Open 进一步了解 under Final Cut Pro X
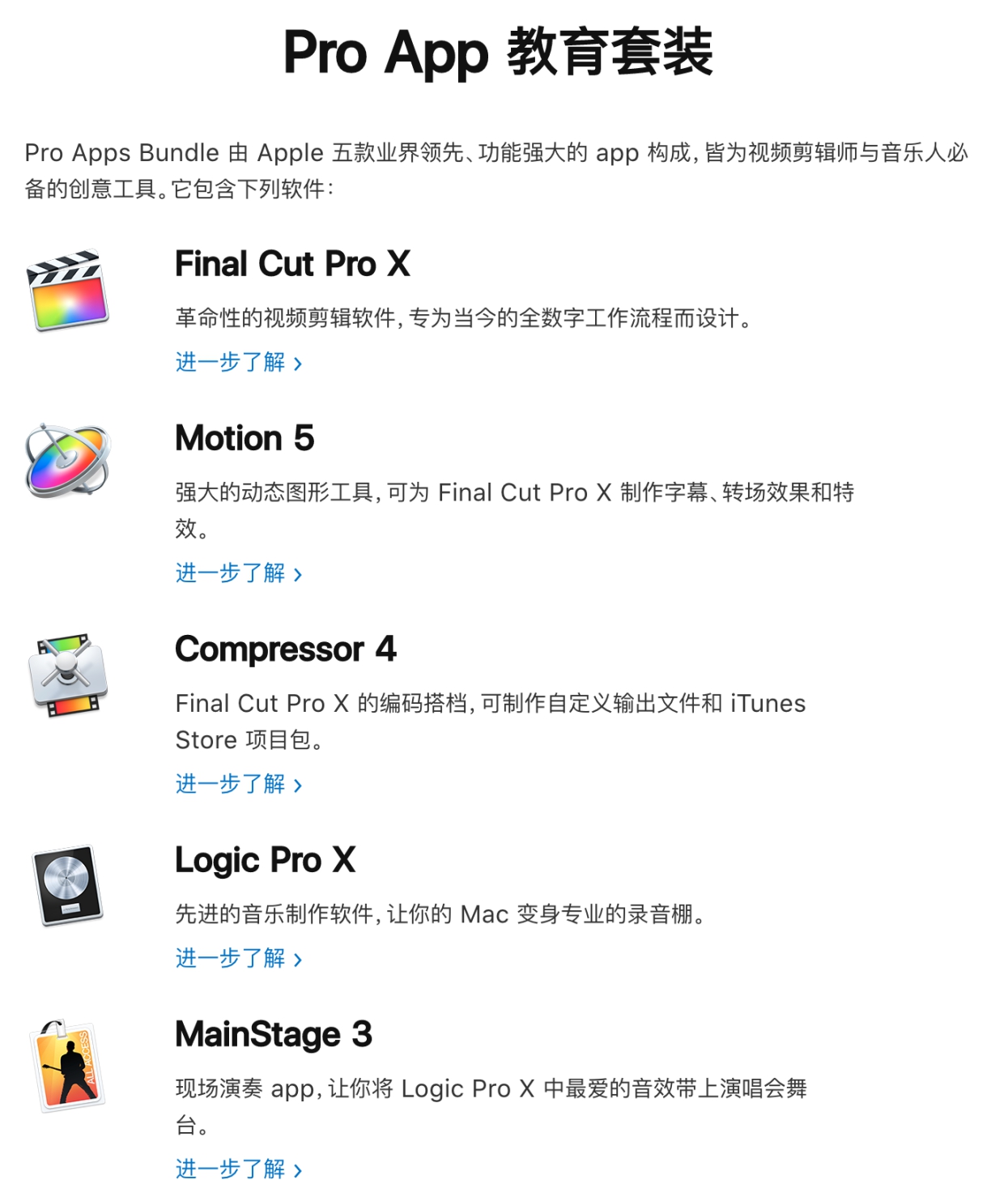Screen dimensions: 1008x1201 [230, 364]
